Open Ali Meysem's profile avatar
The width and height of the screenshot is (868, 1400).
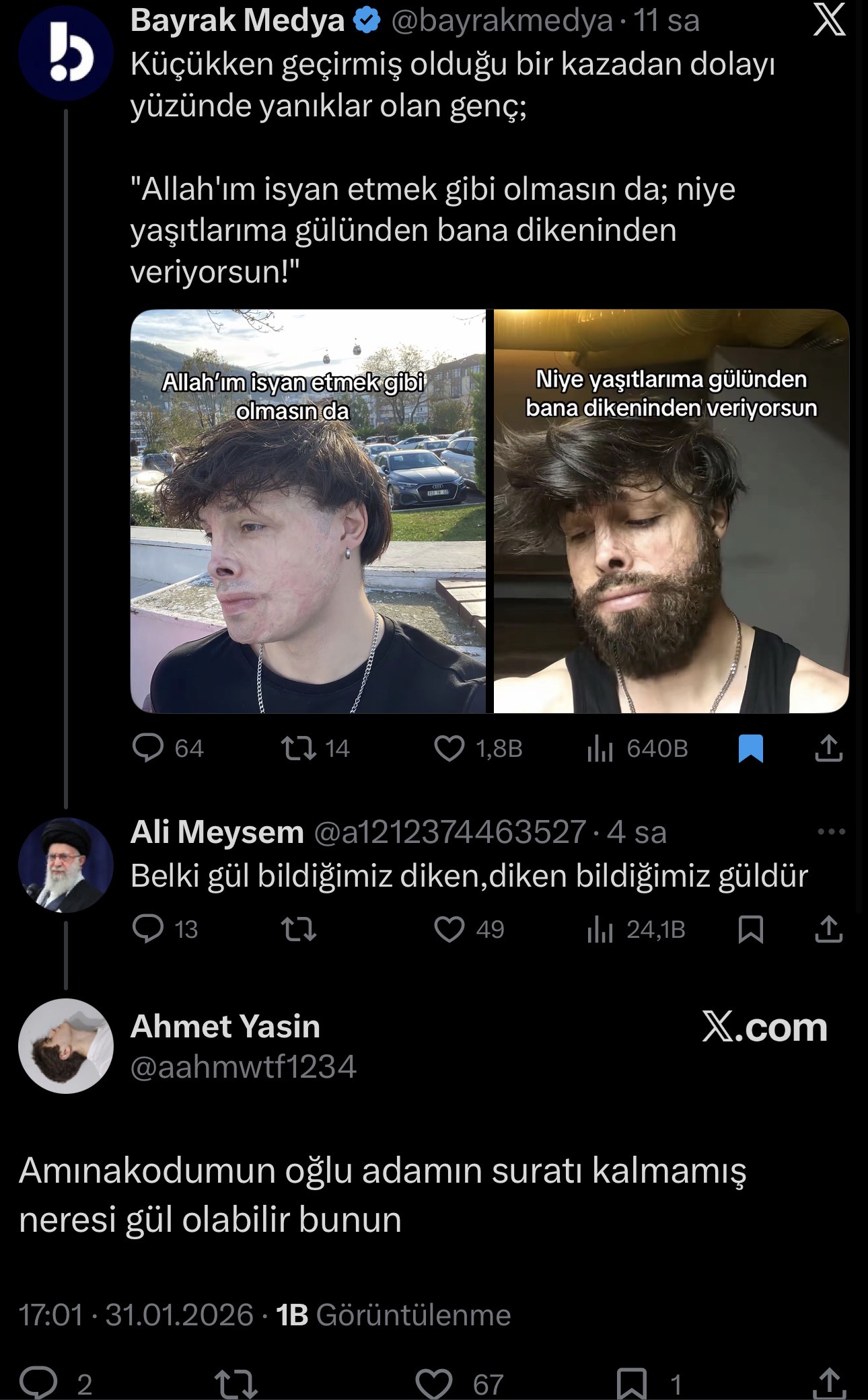point(65,864)
